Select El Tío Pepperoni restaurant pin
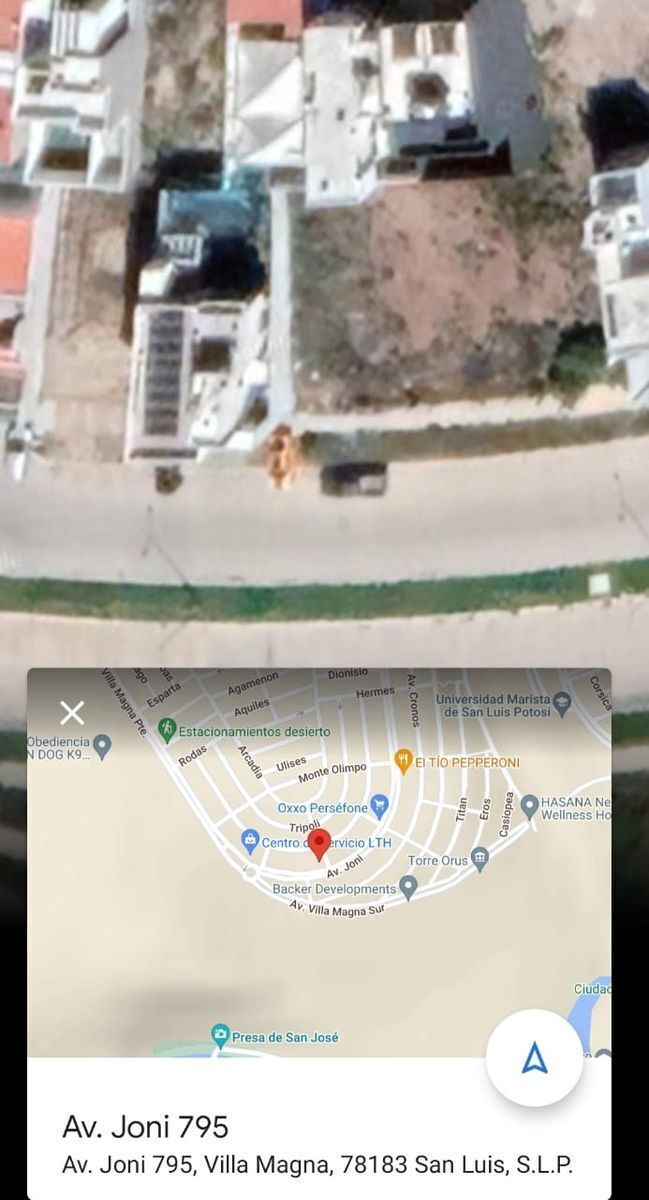Screen dimensions: 649x1200 click(404, 761)
